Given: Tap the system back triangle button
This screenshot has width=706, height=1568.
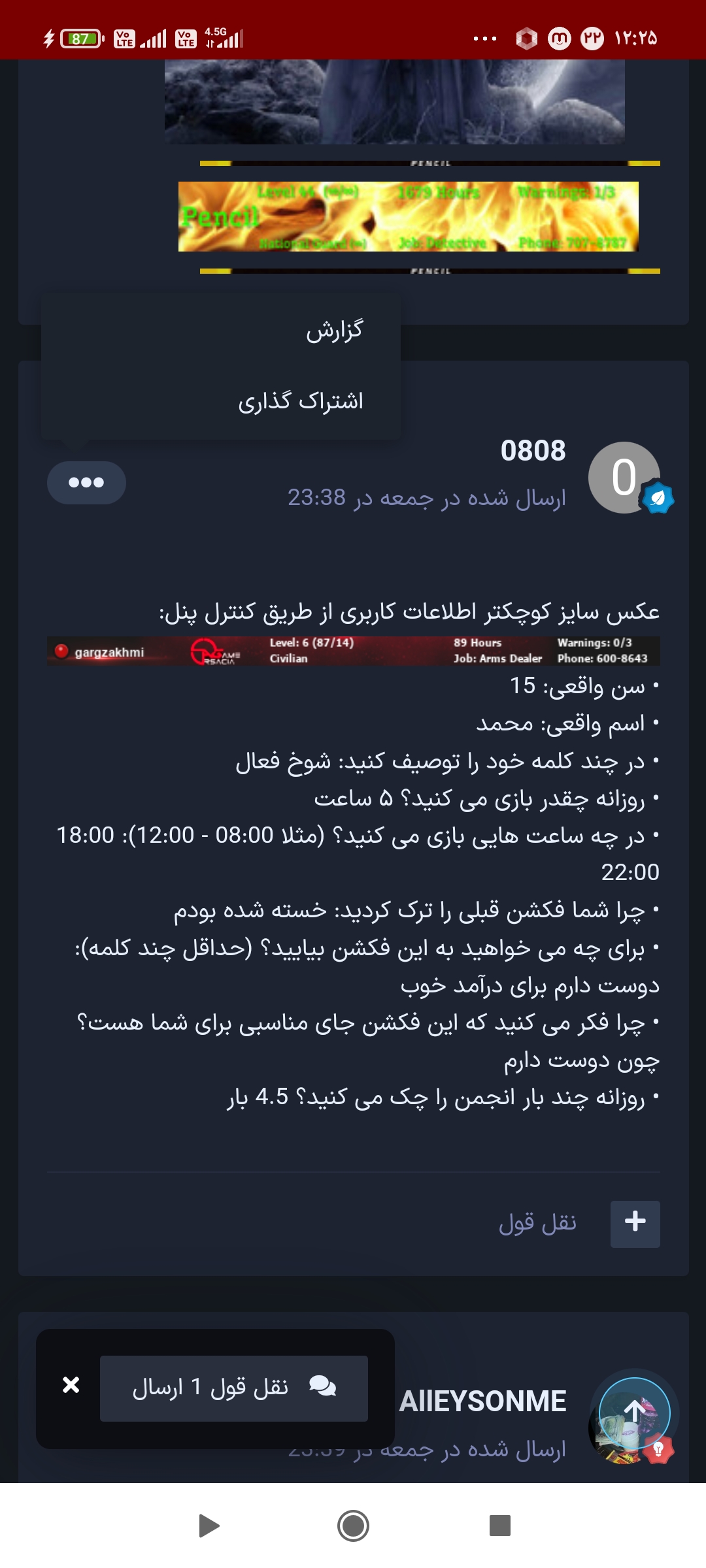Looking at the screenshot, I should [x=209, y=1526].
